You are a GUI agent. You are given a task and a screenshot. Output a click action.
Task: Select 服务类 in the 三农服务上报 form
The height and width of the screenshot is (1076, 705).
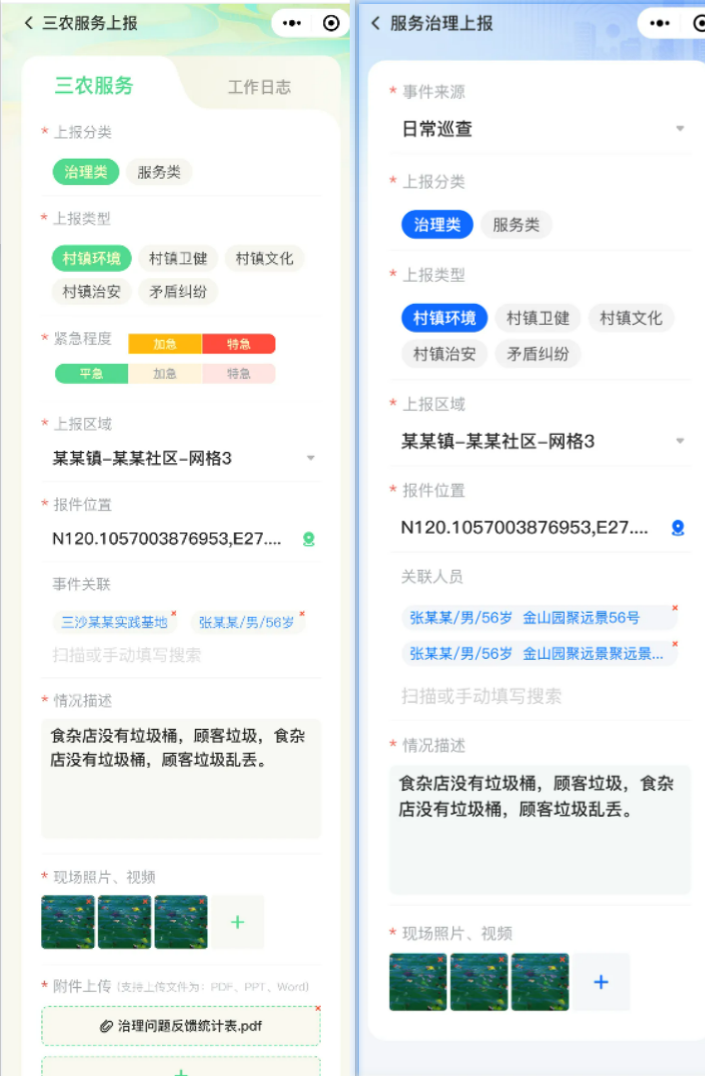pos(159,172)
